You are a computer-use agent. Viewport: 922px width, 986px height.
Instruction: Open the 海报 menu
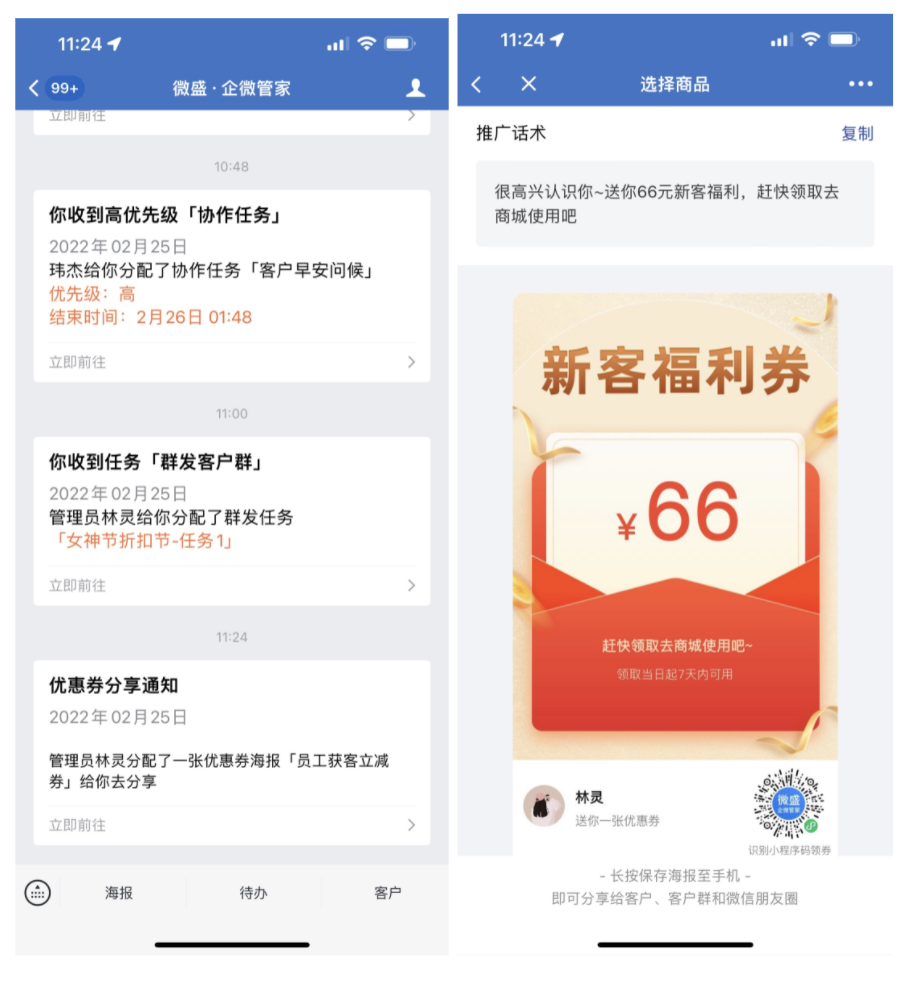click(119, 893)
